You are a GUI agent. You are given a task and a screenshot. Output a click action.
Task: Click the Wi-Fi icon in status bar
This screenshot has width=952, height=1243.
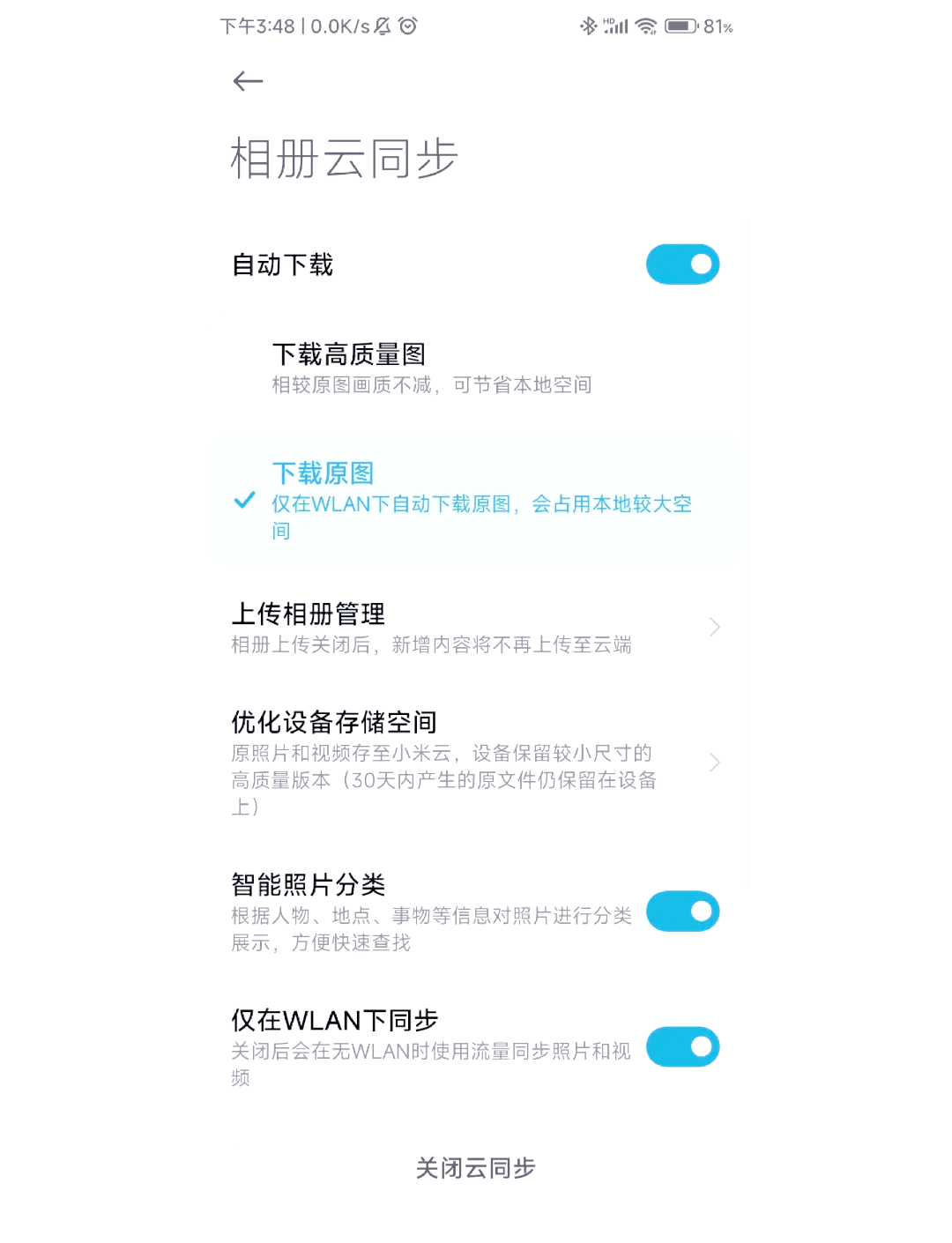pos(649,26)
